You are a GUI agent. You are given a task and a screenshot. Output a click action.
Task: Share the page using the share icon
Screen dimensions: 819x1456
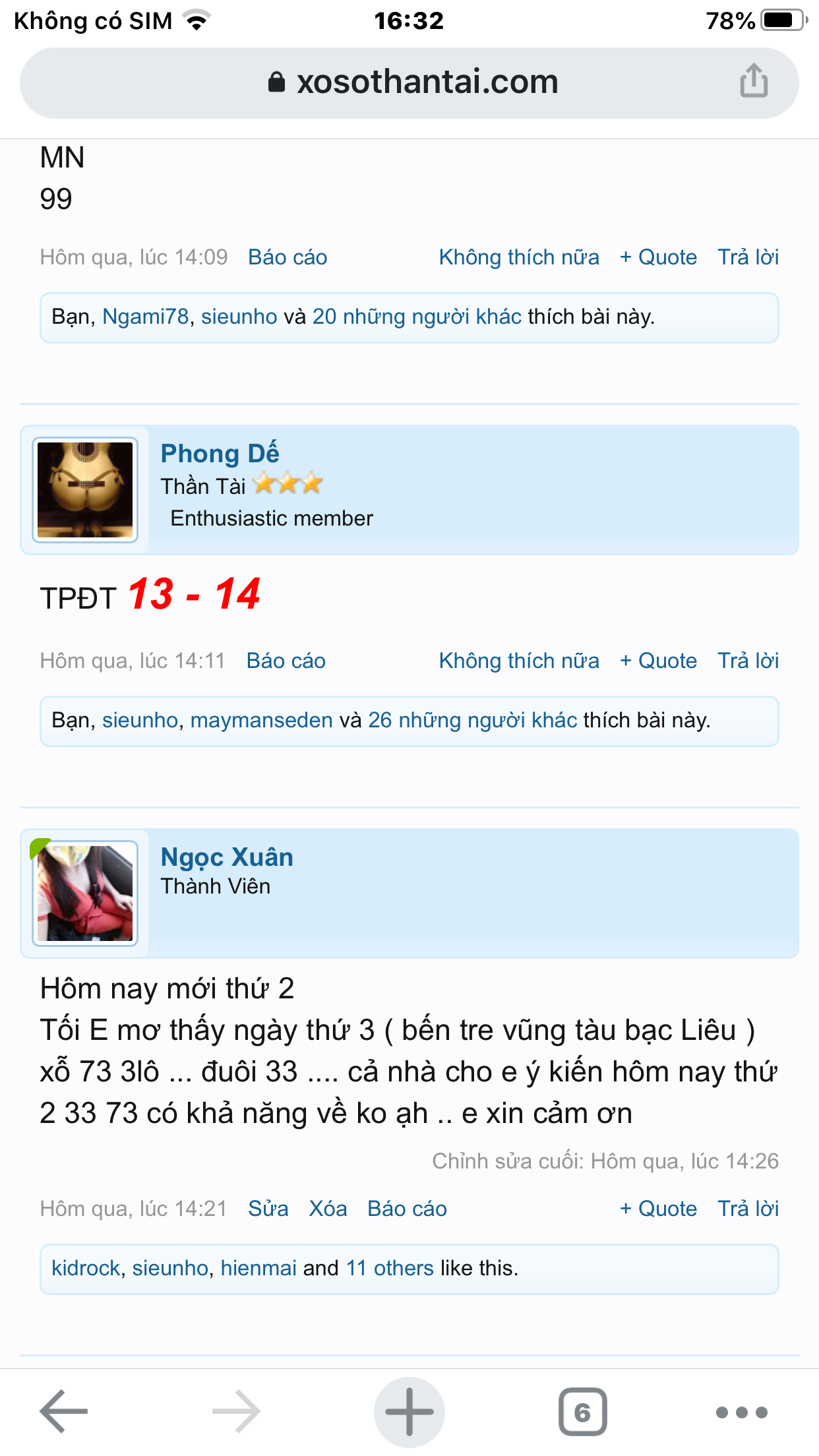[x=753, y=81]
